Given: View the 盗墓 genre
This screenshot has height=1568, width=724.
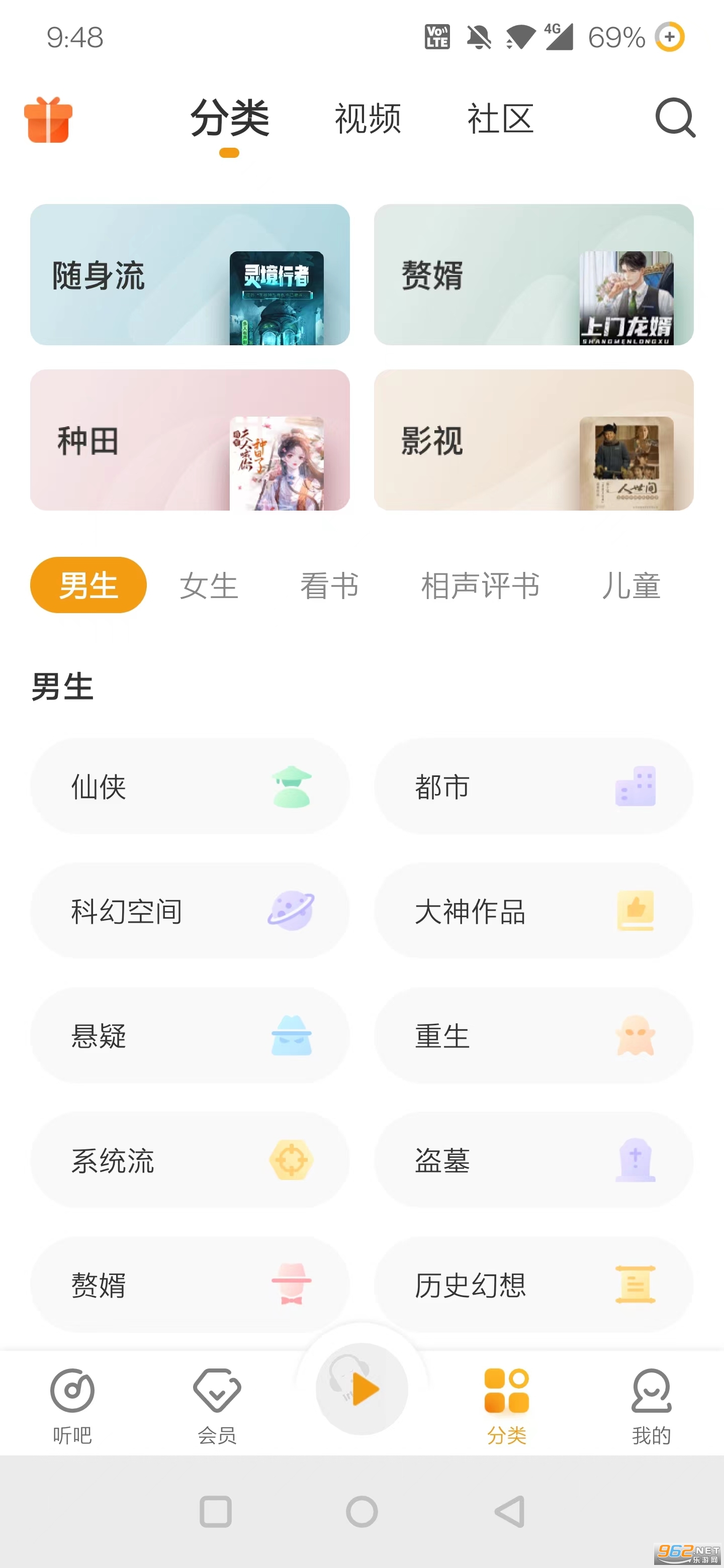Looking at the screenshot, I should [533, 1160].
